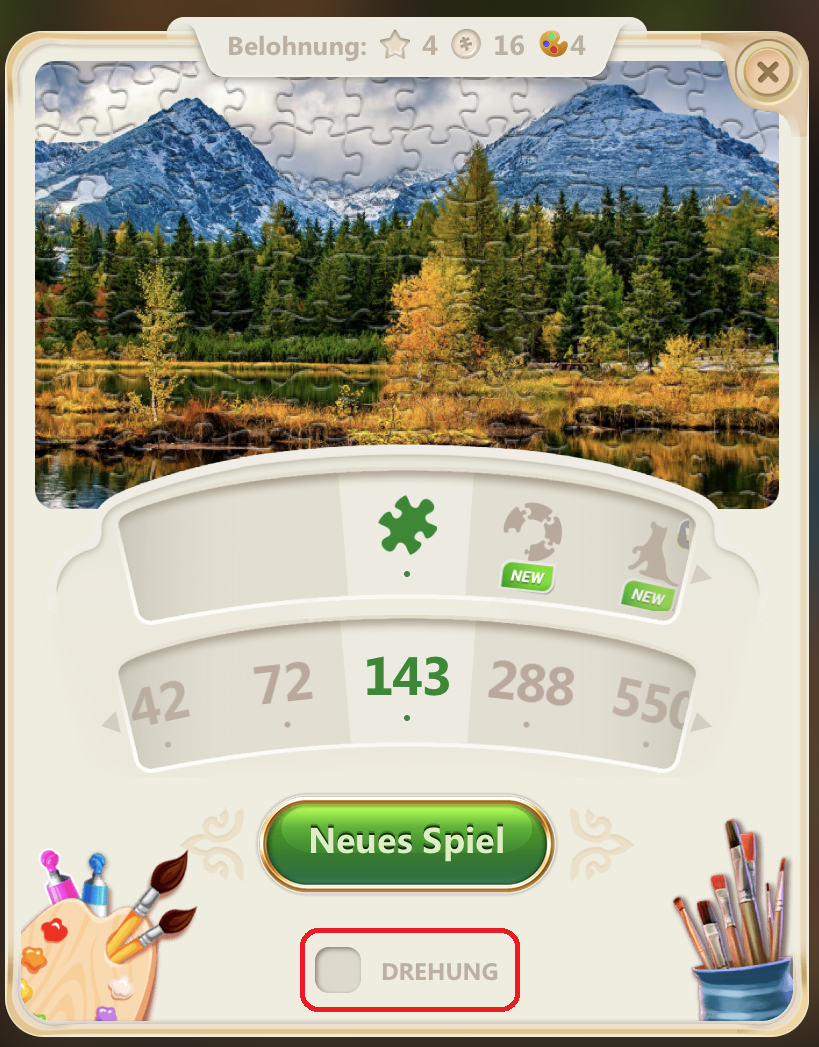Select 72 pieces

point(283,686)
